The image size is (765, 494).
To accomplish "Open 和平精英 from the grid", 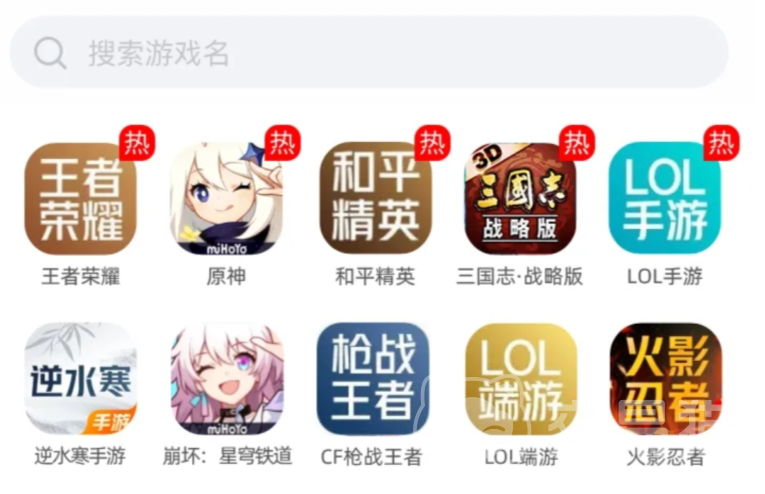I will coord(375,198).
